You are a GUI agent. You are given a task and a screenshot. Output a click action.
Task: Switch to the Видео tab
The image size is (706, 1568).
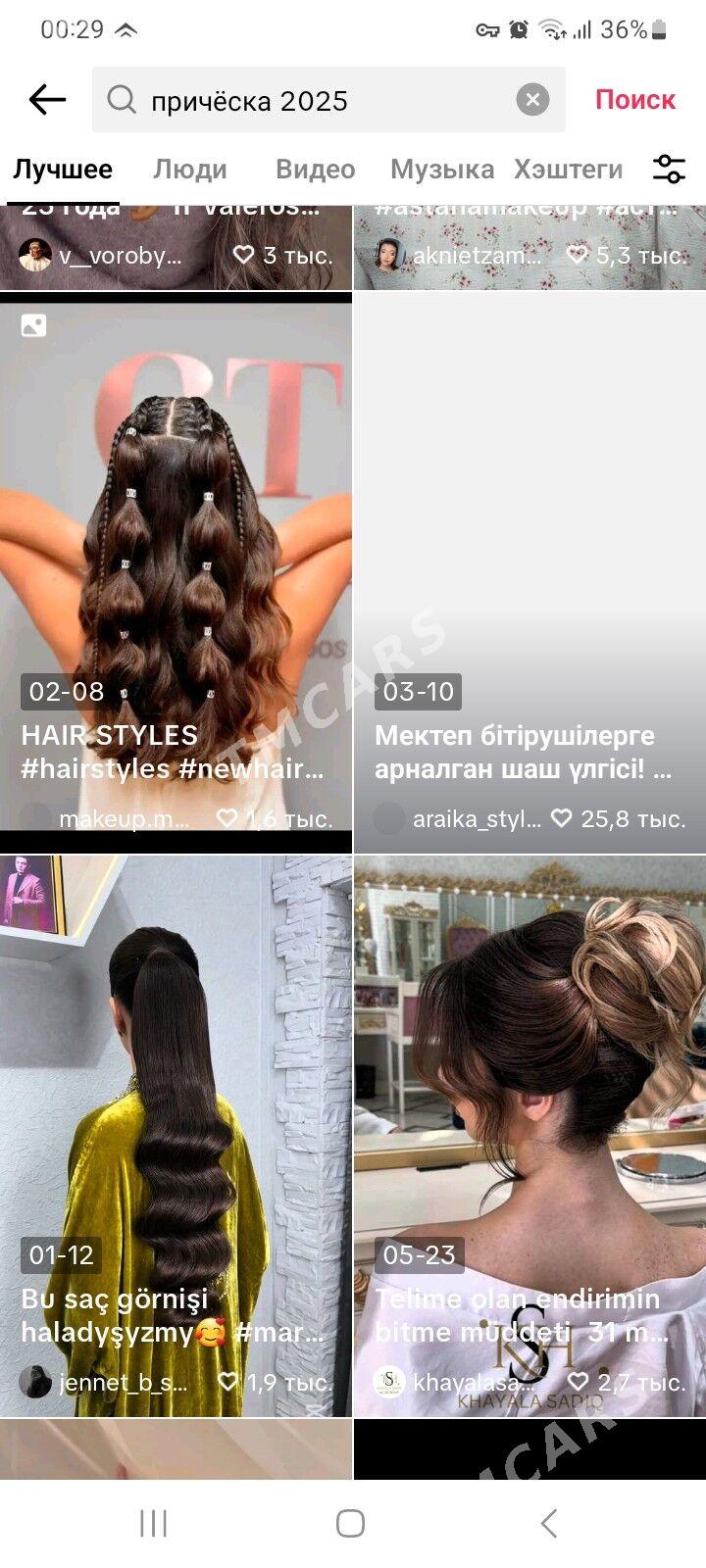point(315,170)
